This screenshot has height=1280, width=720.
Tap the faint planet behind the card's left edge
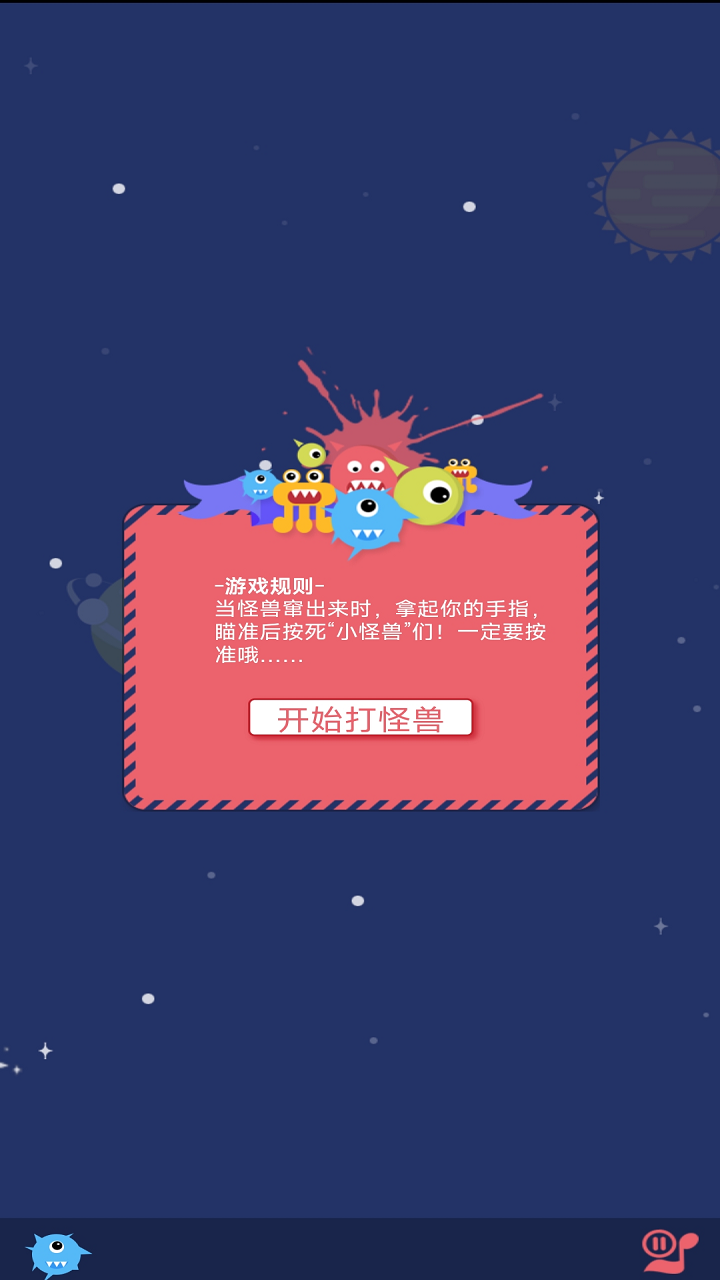[x=105, y=620]
